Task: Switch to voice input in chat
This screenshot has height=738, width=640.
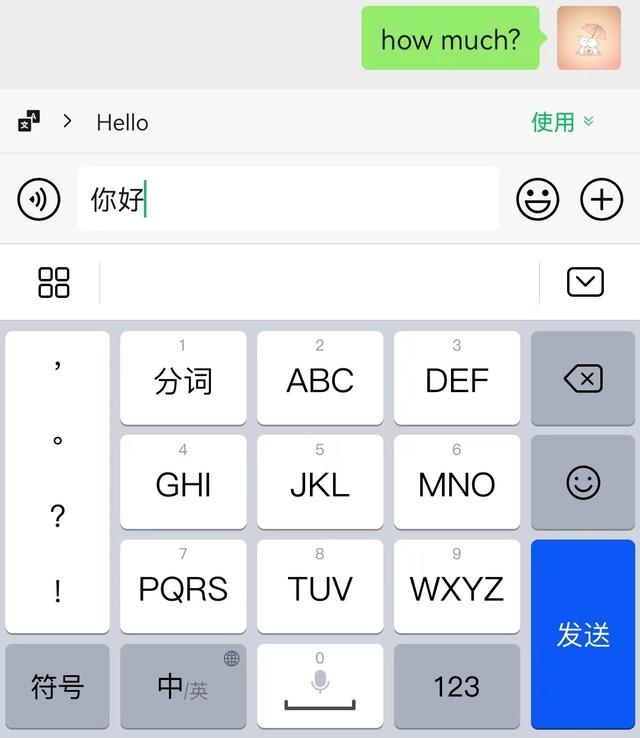Action: point(38,200)
